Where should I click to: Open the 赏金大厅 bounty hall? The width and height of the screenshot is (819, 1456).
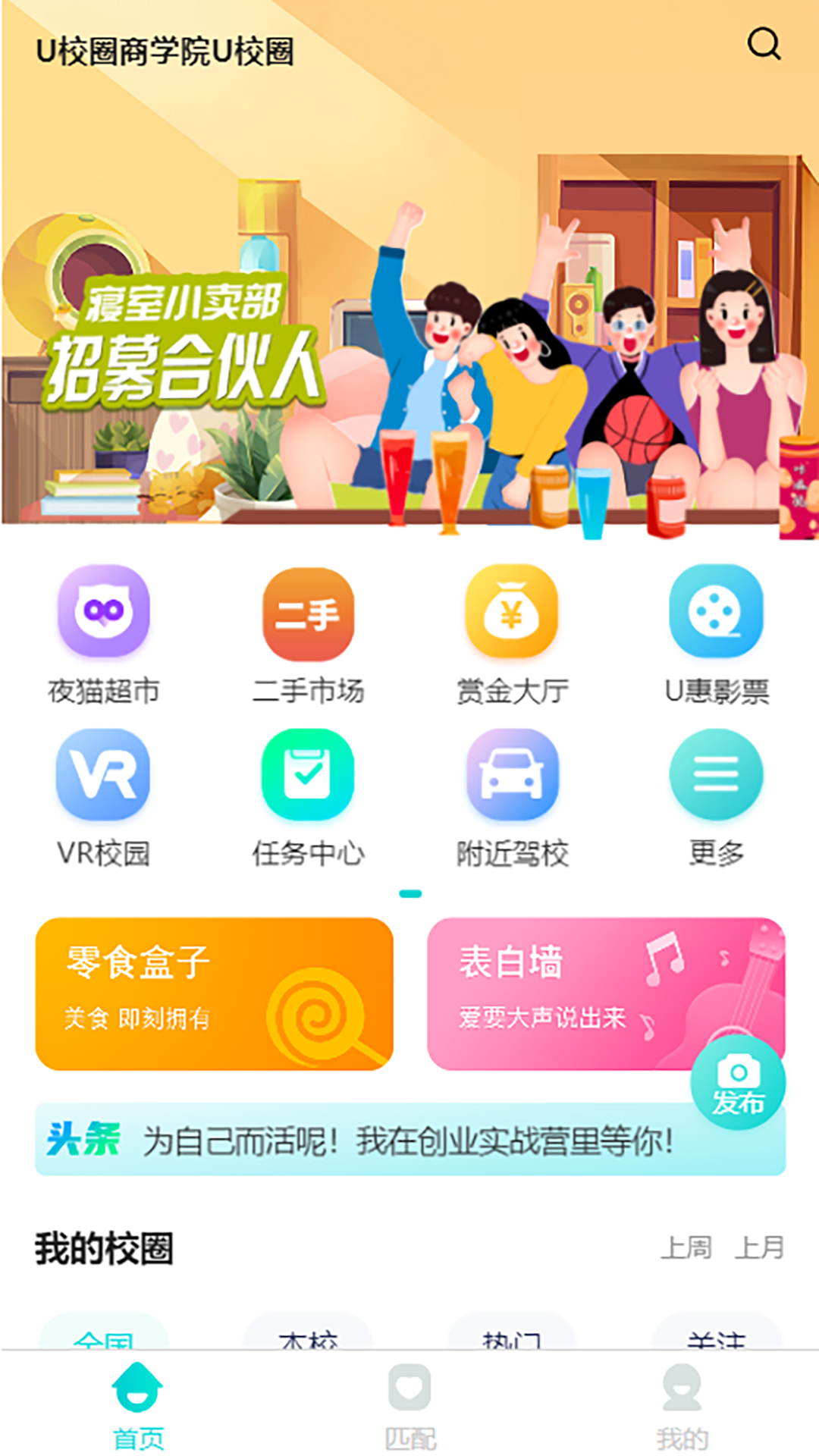(x=512, y=616)
